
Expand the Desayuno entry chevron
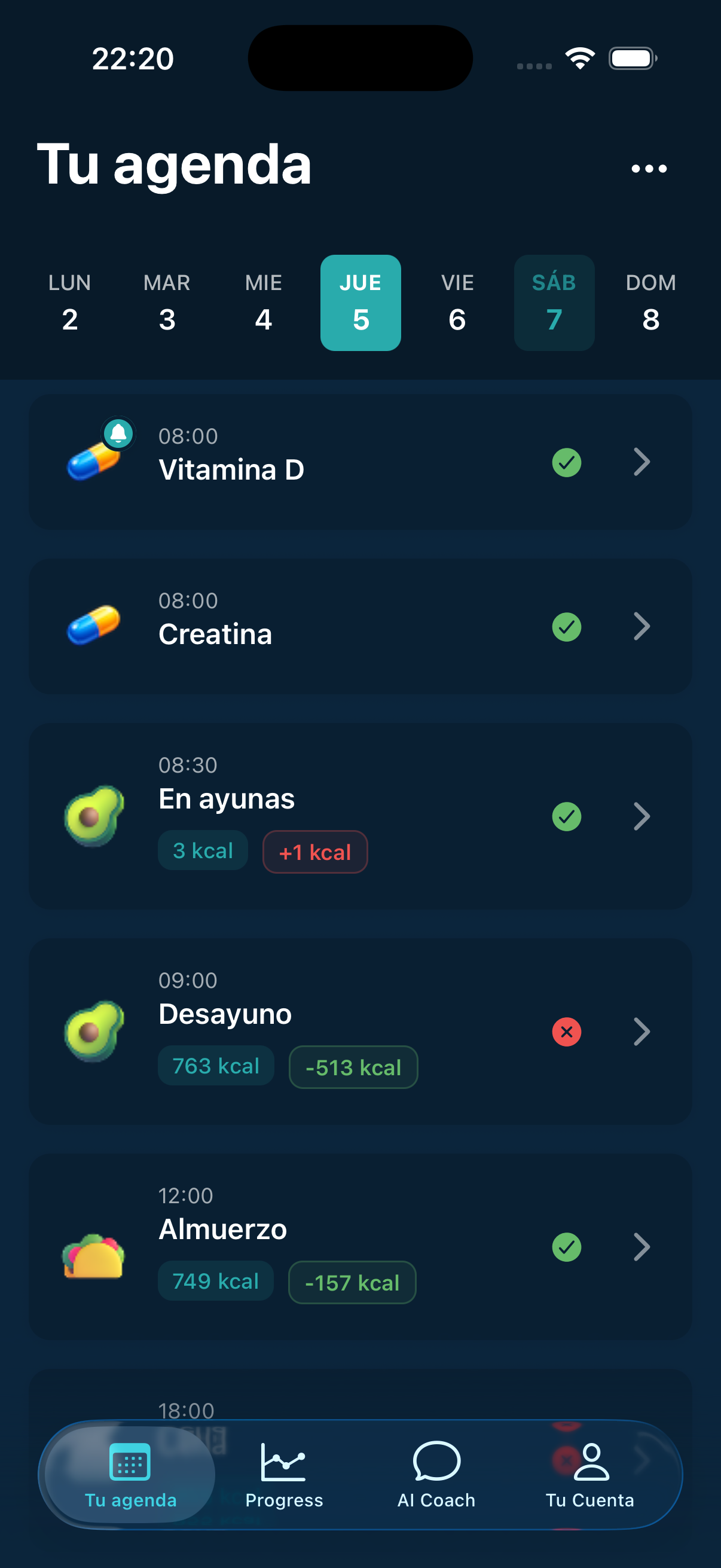click(x=642, y=1032)
